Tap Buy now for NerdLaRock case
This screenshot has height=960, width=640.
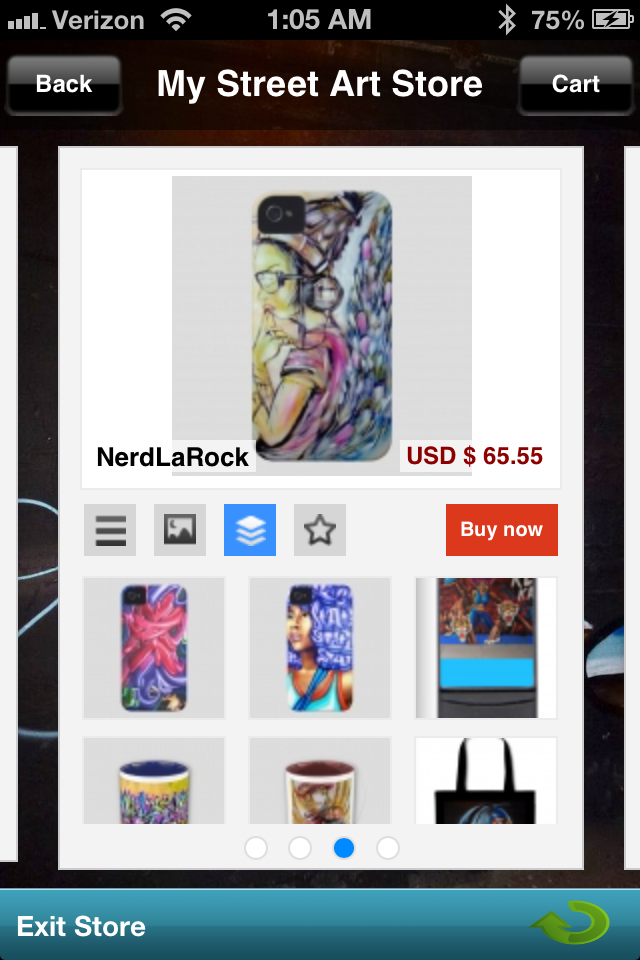501,530
